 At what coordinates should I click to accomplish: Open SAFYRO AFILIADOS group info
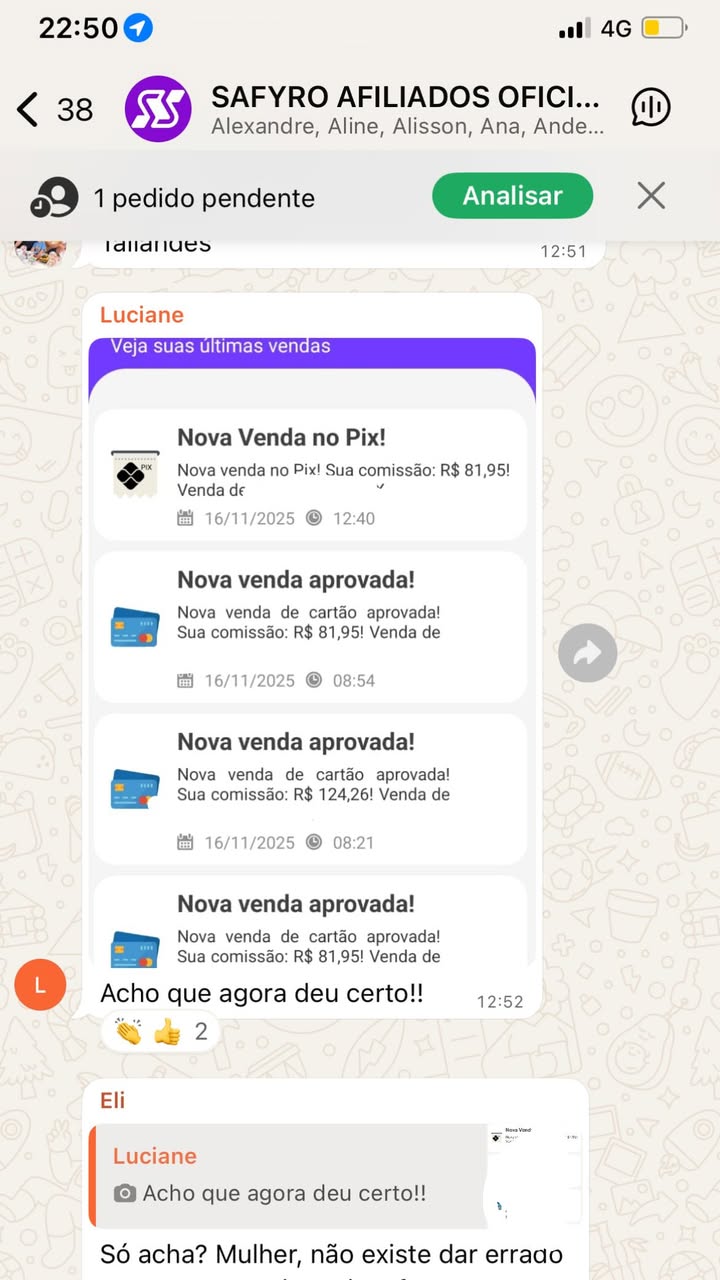coord(405,109)
